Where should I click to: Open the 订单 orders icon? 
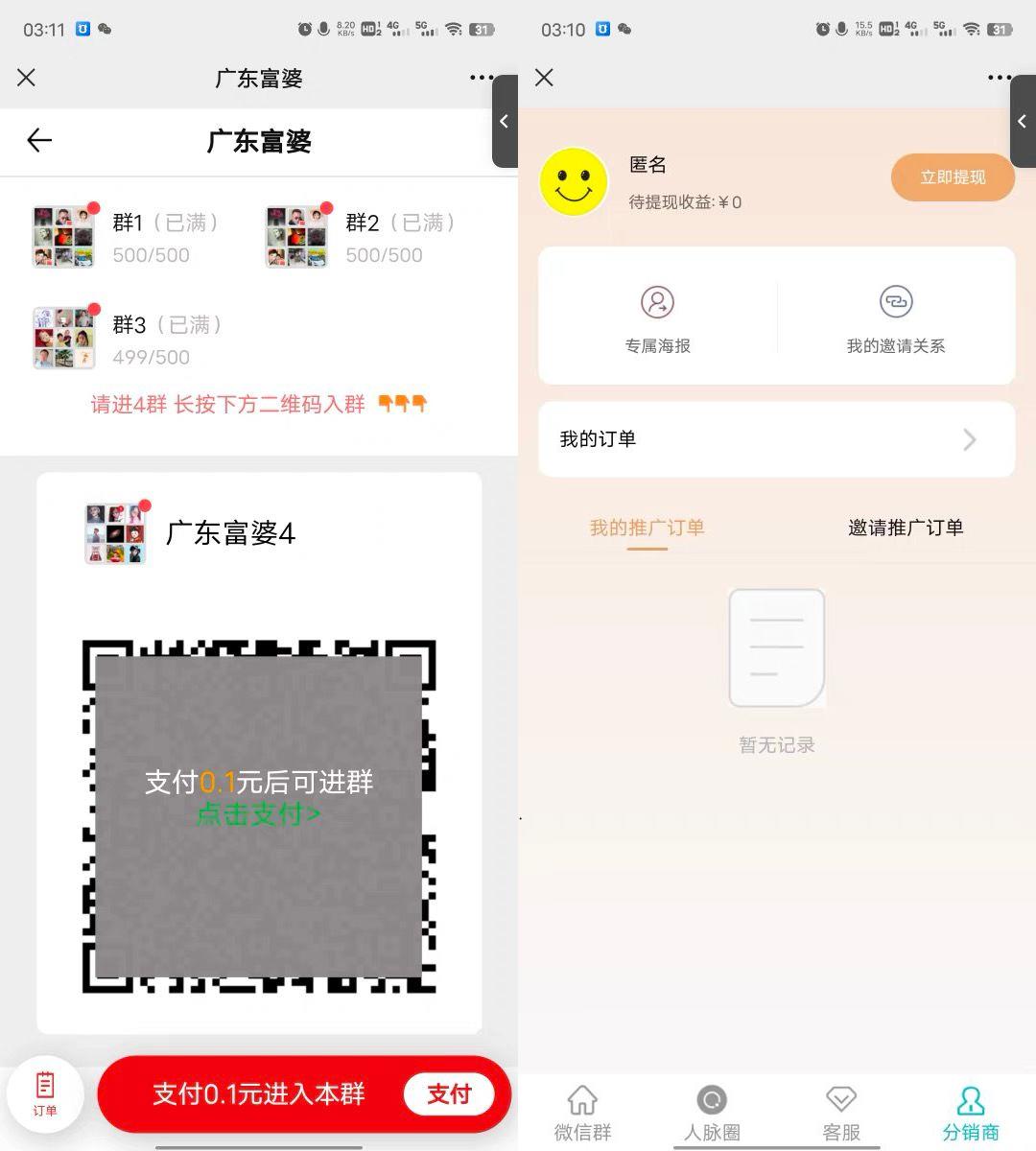click(45, 1093)
